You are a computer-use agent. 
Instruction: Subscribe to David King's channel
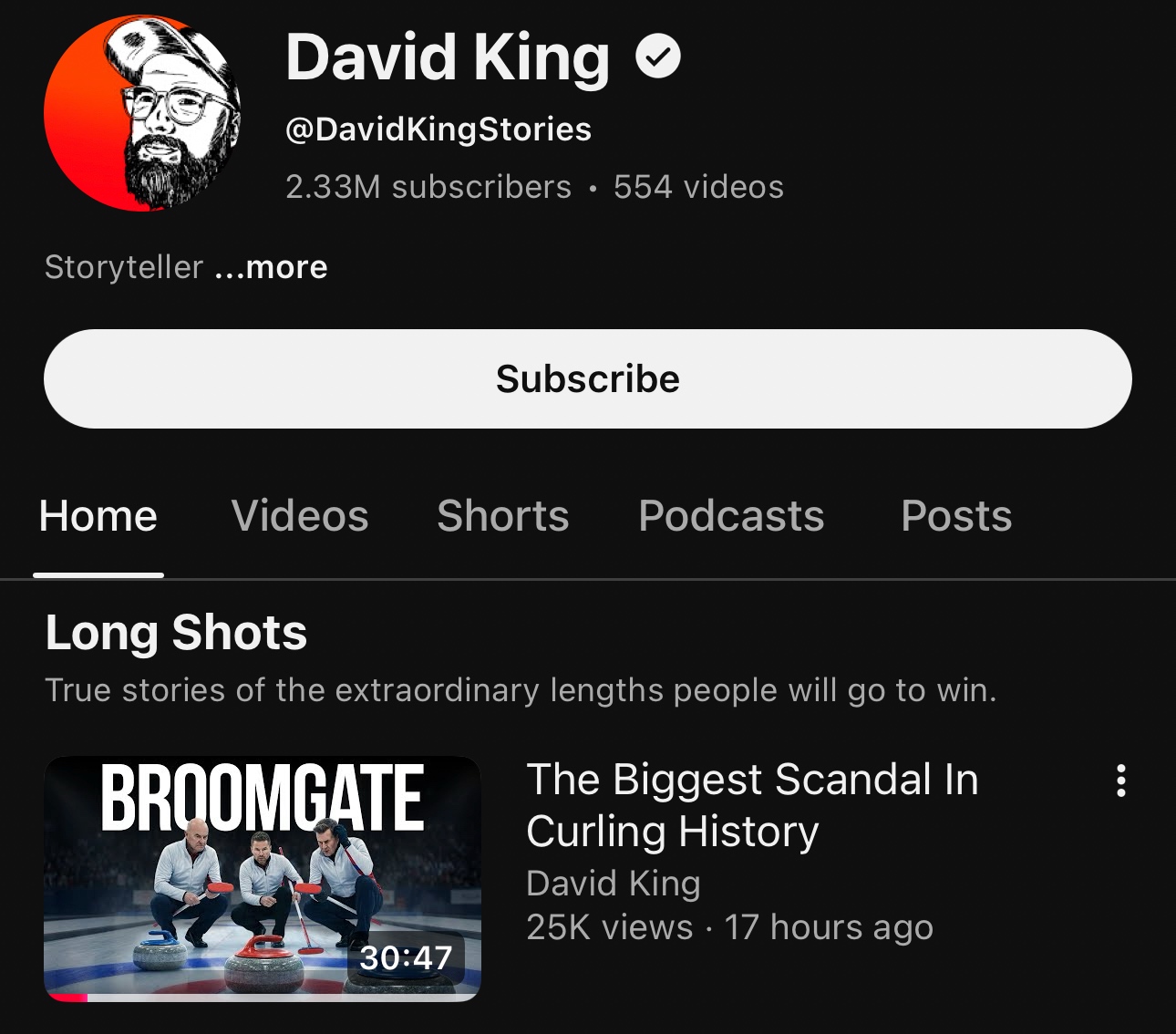point(587,378)
